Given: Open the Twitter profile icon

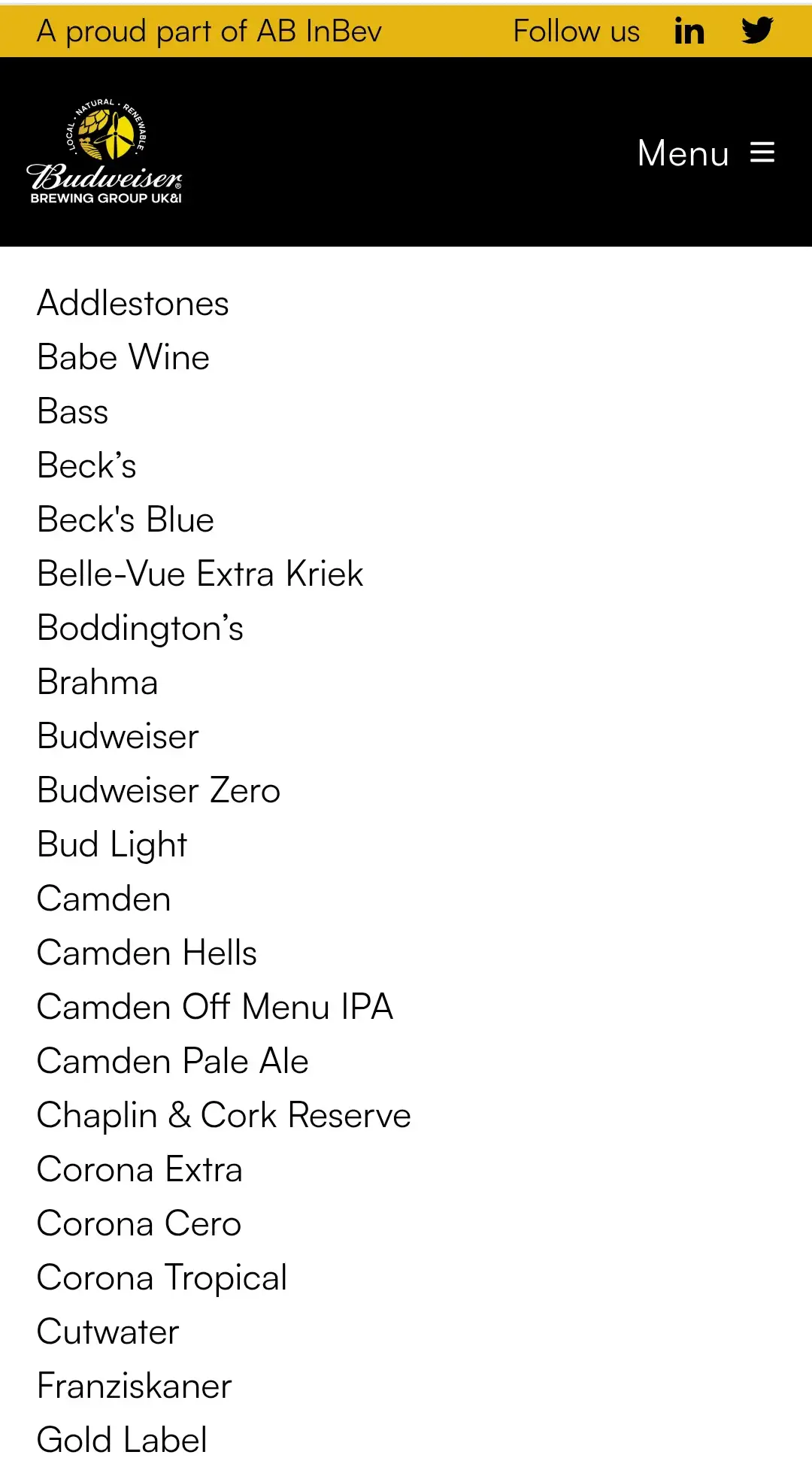Looking at the screenshot, I should [757, 31].
